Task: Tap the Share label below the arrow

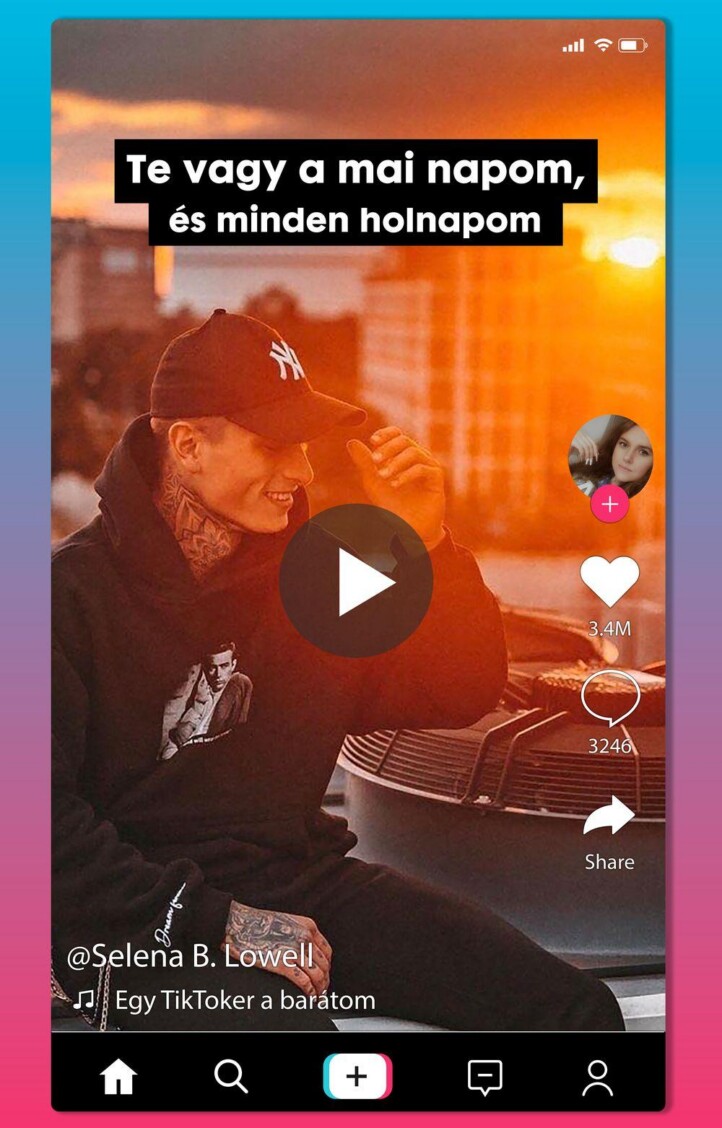Action: point(611,861)
